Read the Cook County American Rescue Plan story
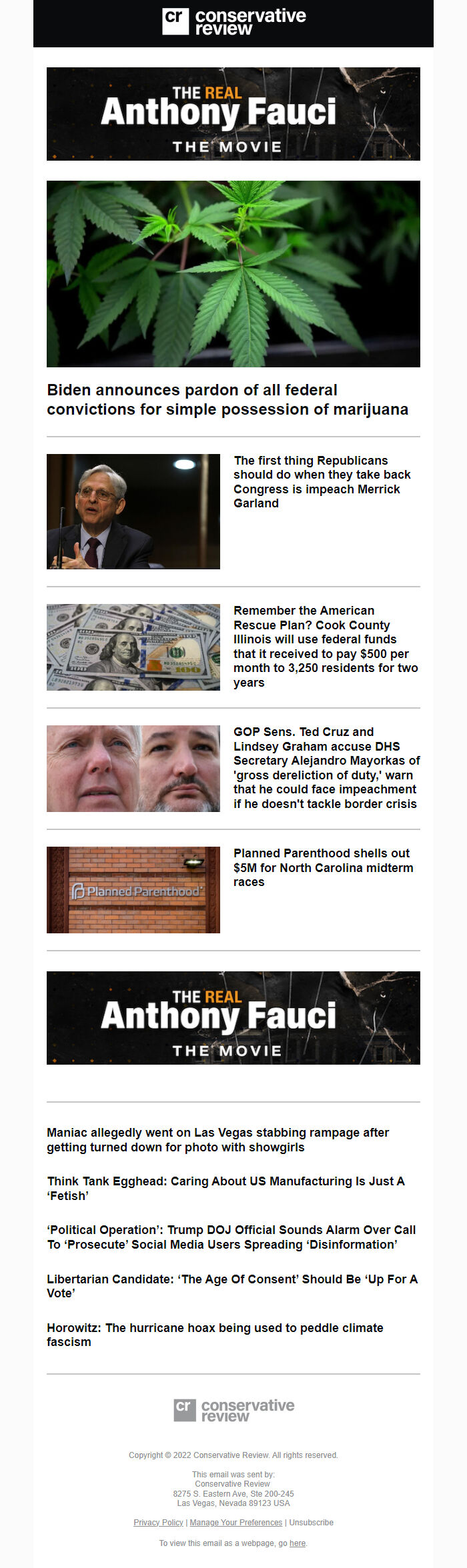 pos(326,646)
